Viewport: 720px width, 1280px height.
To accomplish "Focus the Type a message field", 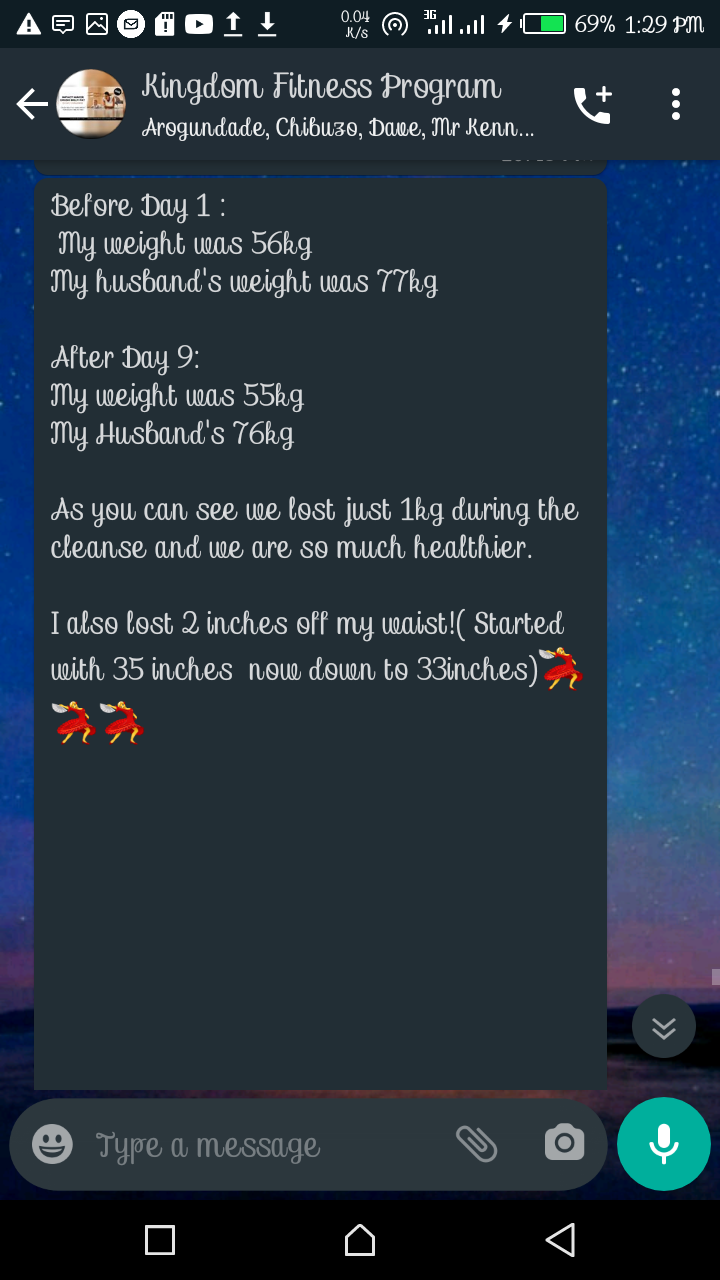I will (x=260, y=1145).
